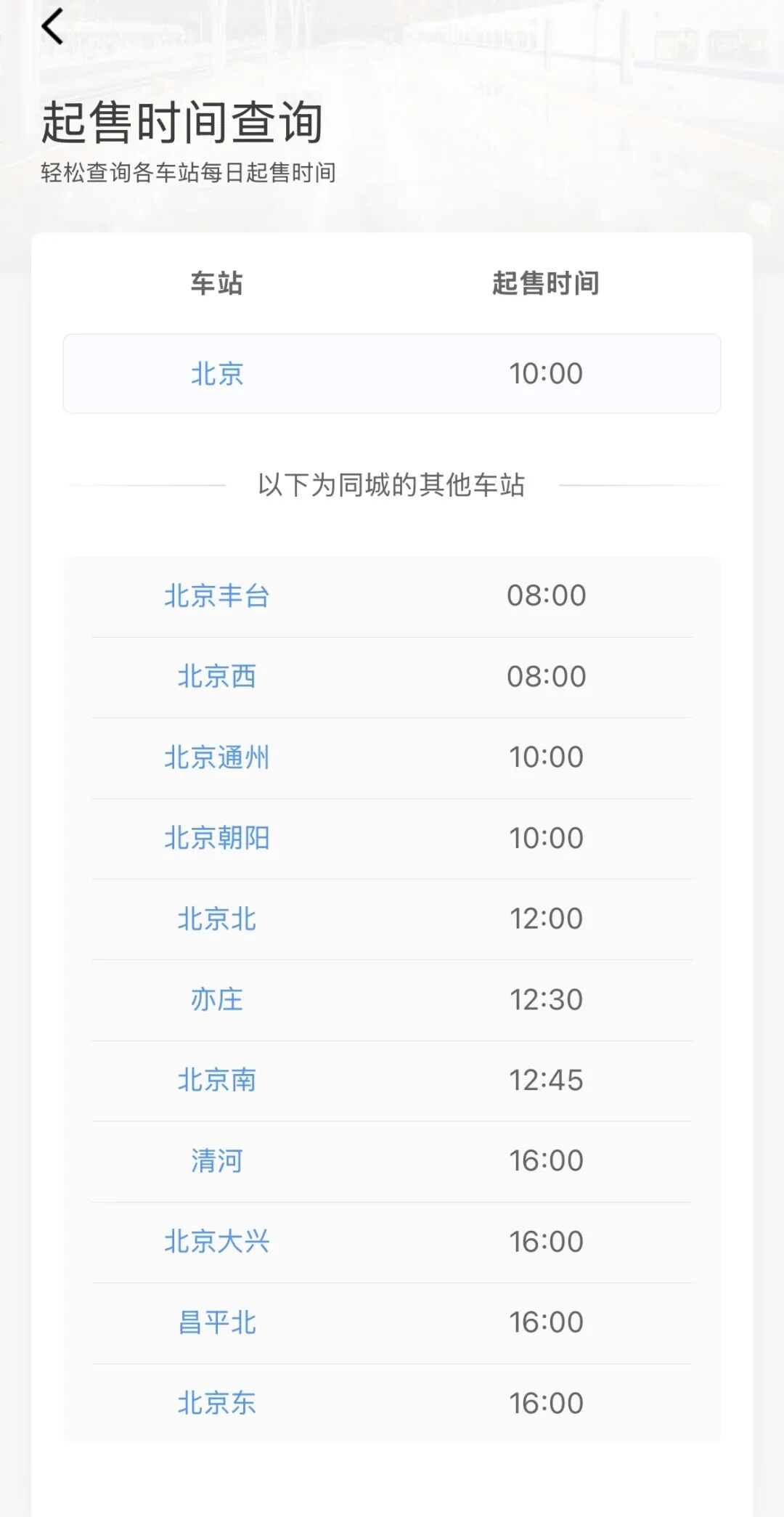
Task: Open the 北京丰台 station details
Action: coord(216,595)
